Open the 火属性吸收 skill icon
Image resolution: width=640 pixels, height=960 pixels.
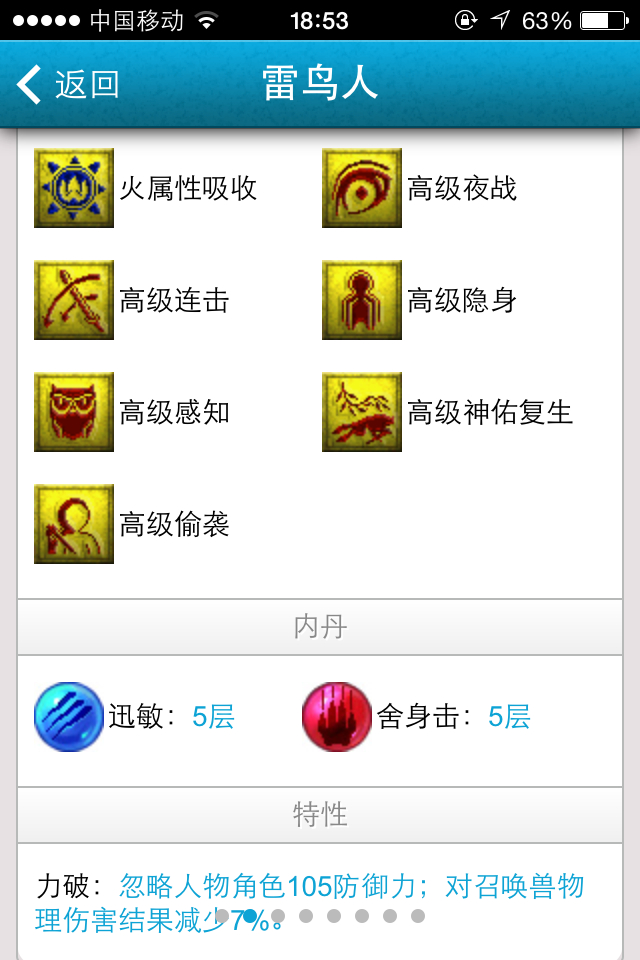tap(74, 188)
